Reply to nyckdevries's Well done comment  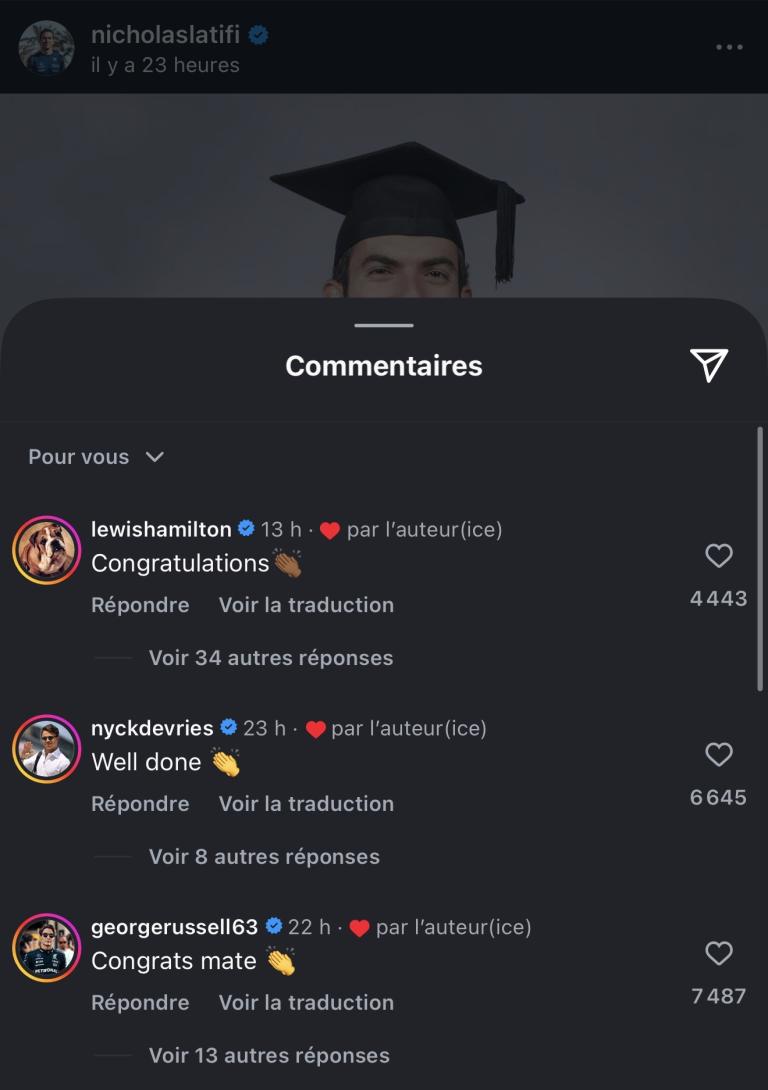(140, 804)
